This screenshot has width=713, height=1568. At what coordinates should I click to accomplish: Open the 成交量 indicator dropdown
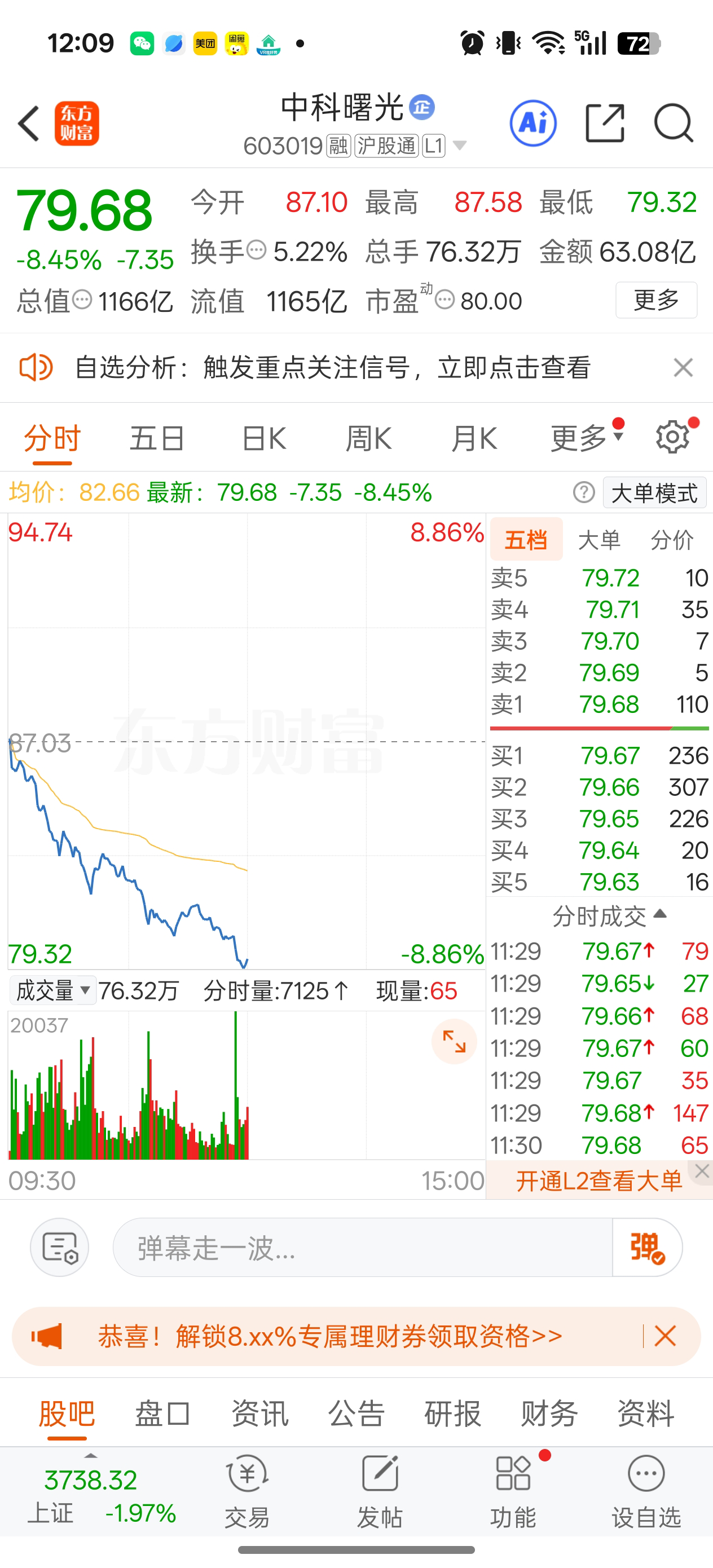coord(53,991)
